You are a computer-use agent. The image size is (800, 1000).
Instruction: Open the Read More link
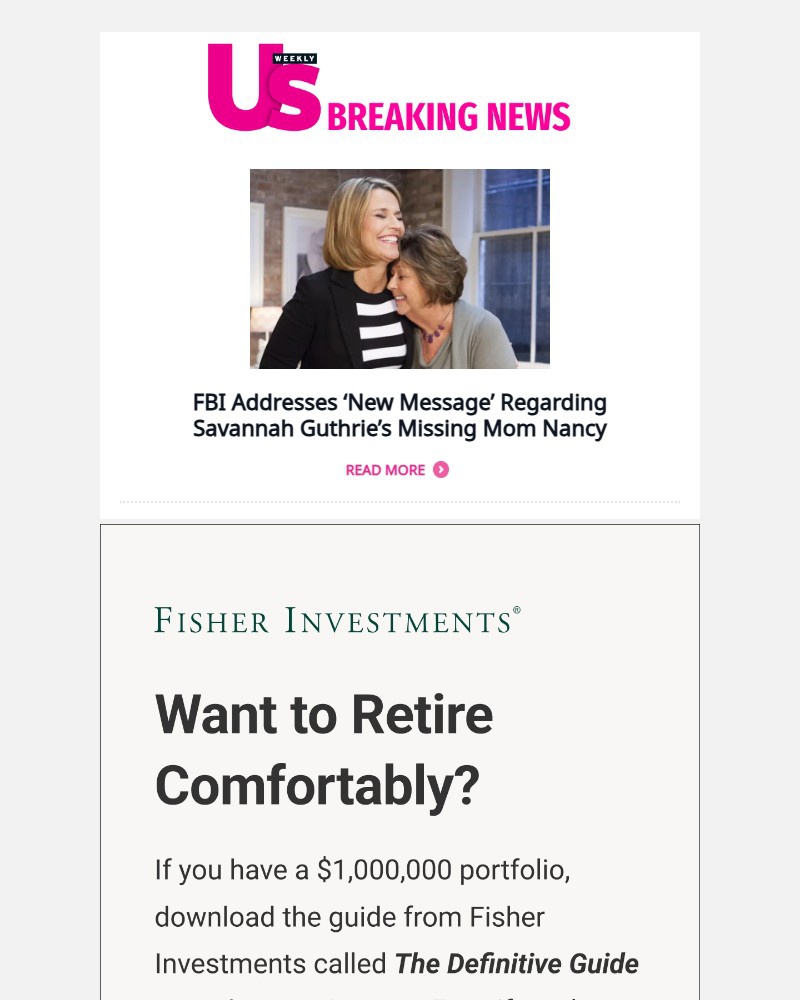[396, 470]
